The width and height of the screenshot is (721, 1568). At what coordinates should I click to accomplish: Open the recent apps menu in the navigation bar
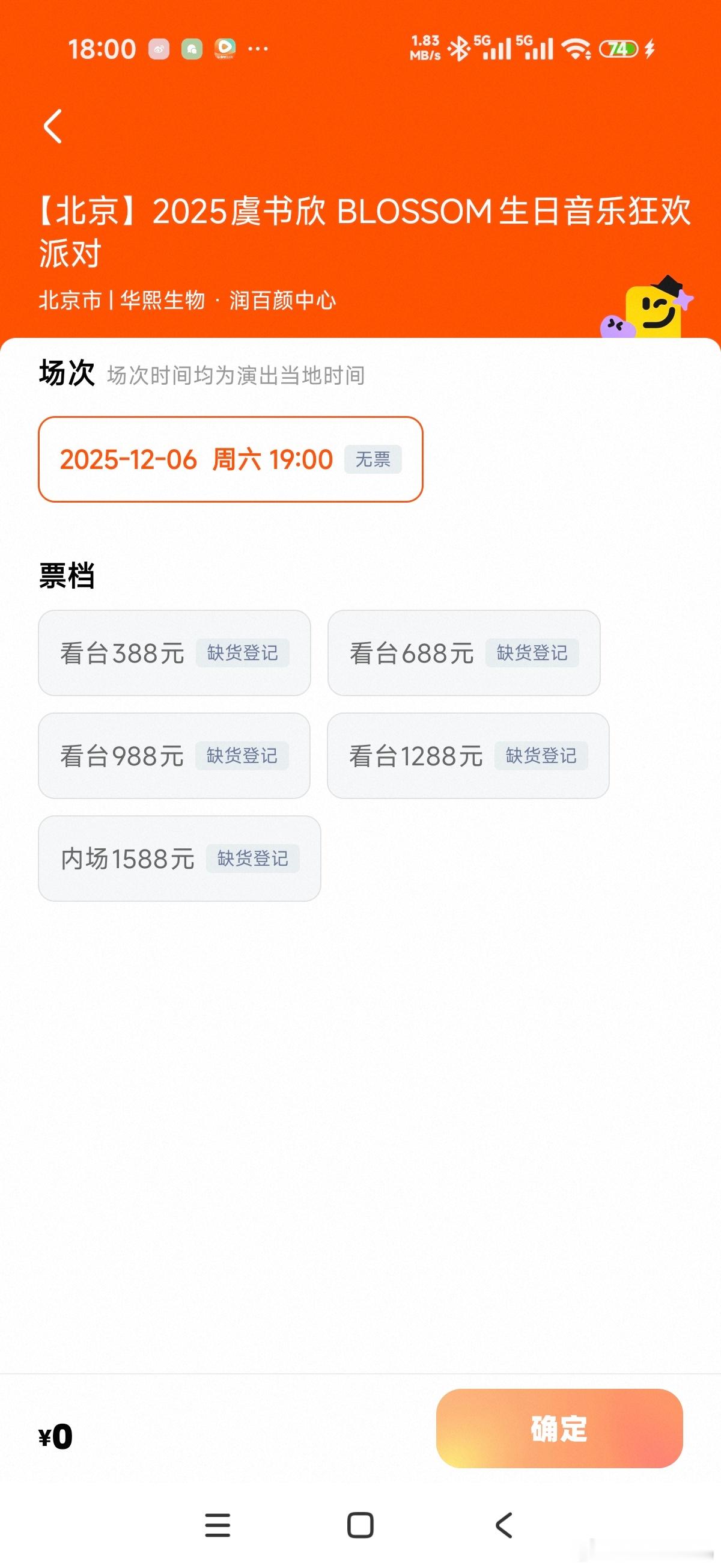tap(219, 1525)
